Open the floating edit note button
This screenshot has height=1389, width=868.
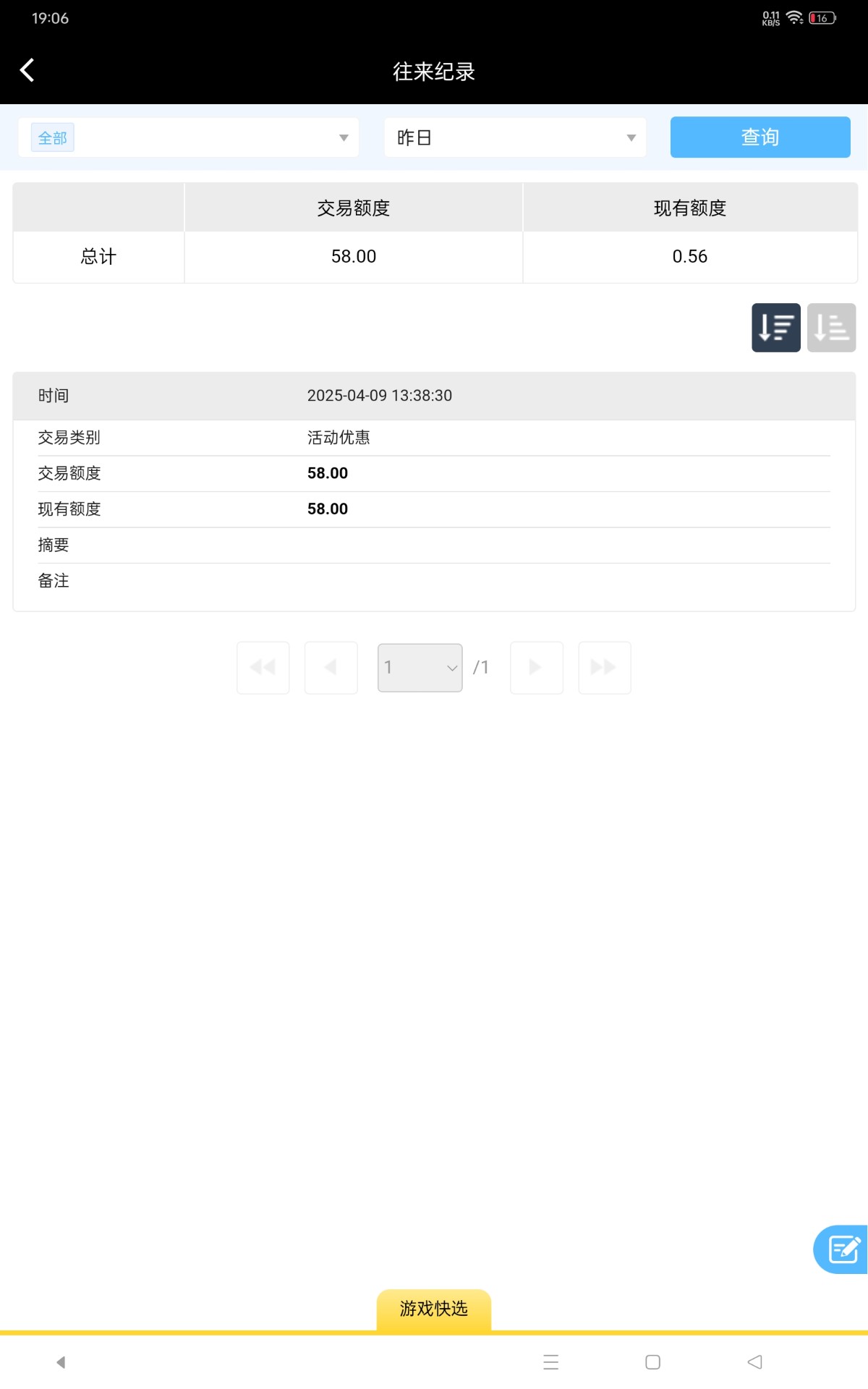[842, 1249]
